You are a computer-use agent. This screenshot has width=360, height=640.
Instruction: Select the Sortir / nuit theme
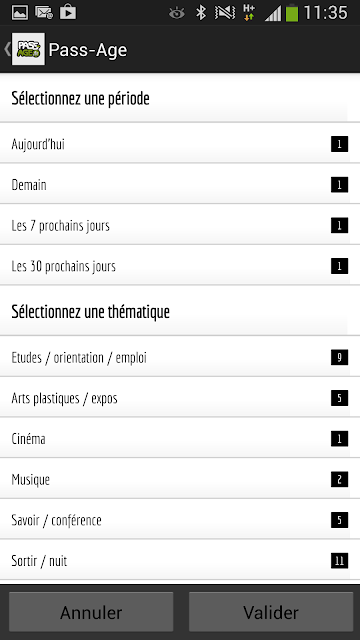(x=180, y=560)
